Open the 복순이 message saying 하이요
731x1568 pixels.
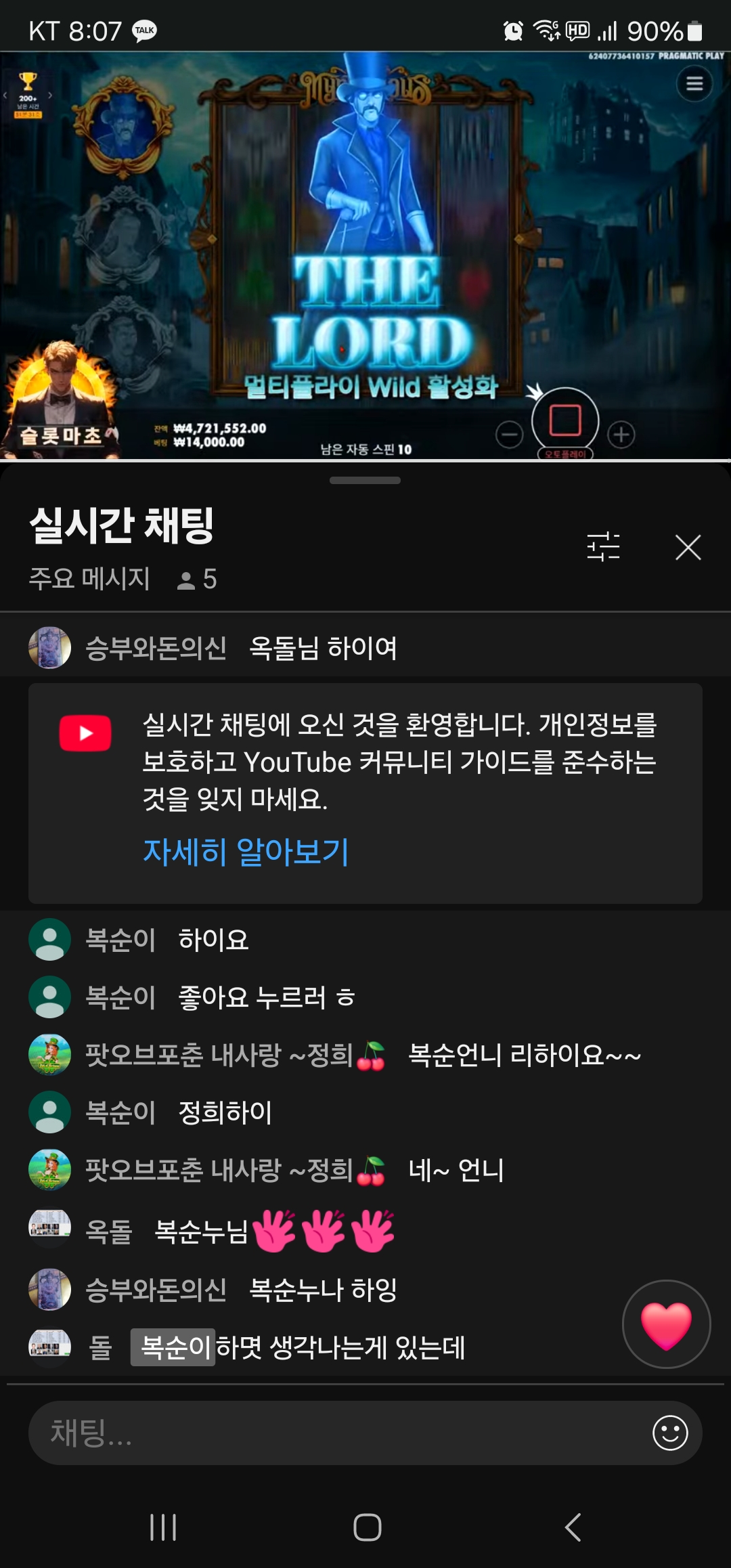365,940
